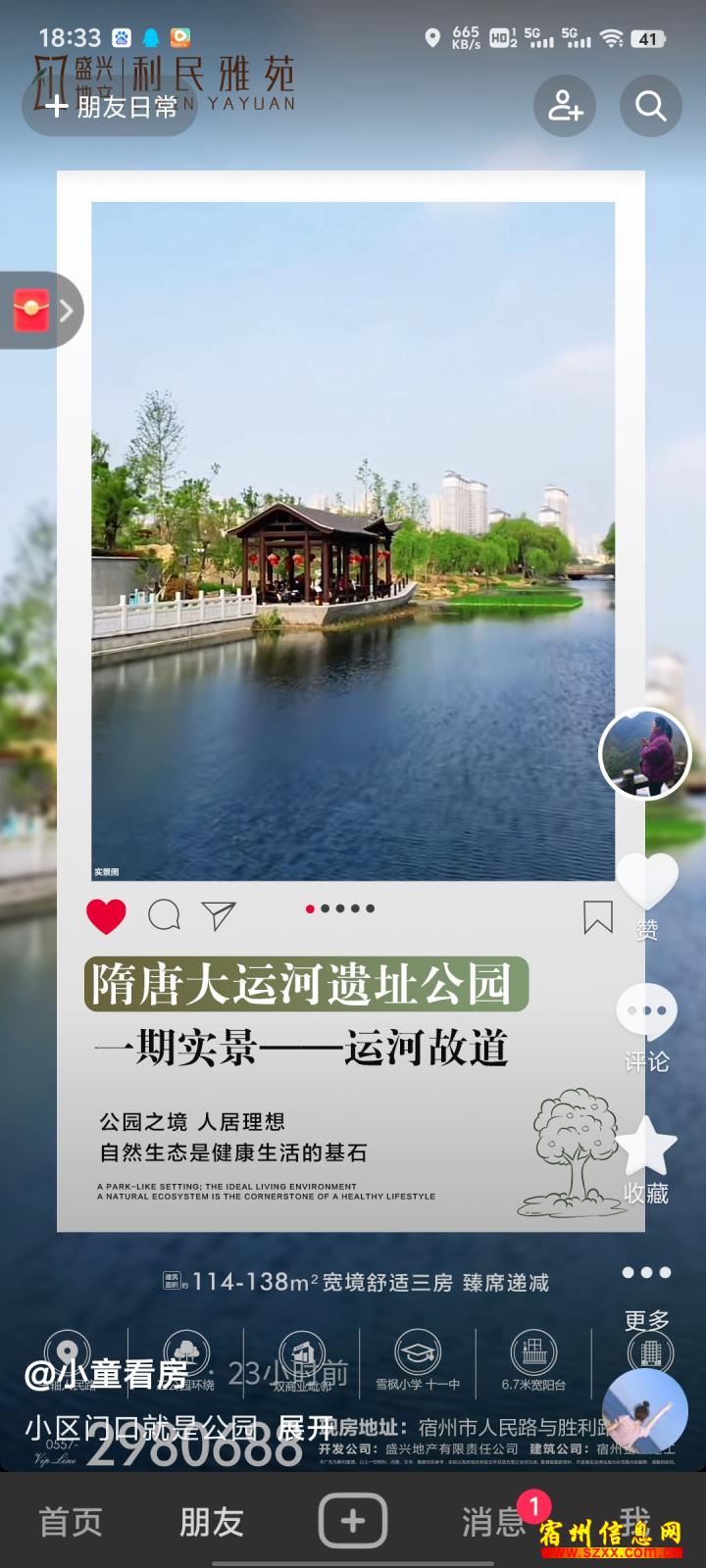This screenshot has height=1568, width=706.
Task: Open the add friends icon
Action: [x=564, y=105]
